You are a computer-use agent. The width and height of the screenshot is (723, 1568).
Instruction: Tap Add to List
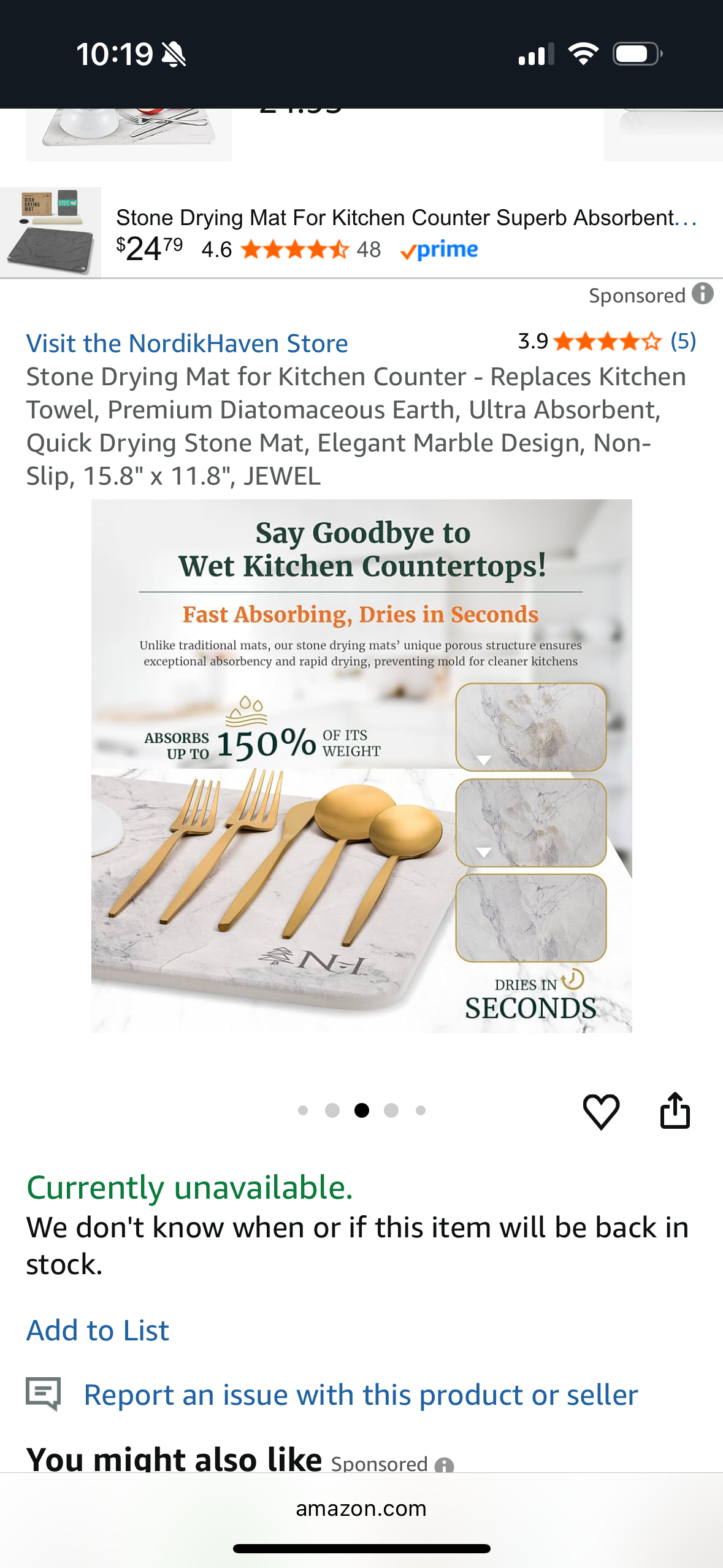[97, 1330]
